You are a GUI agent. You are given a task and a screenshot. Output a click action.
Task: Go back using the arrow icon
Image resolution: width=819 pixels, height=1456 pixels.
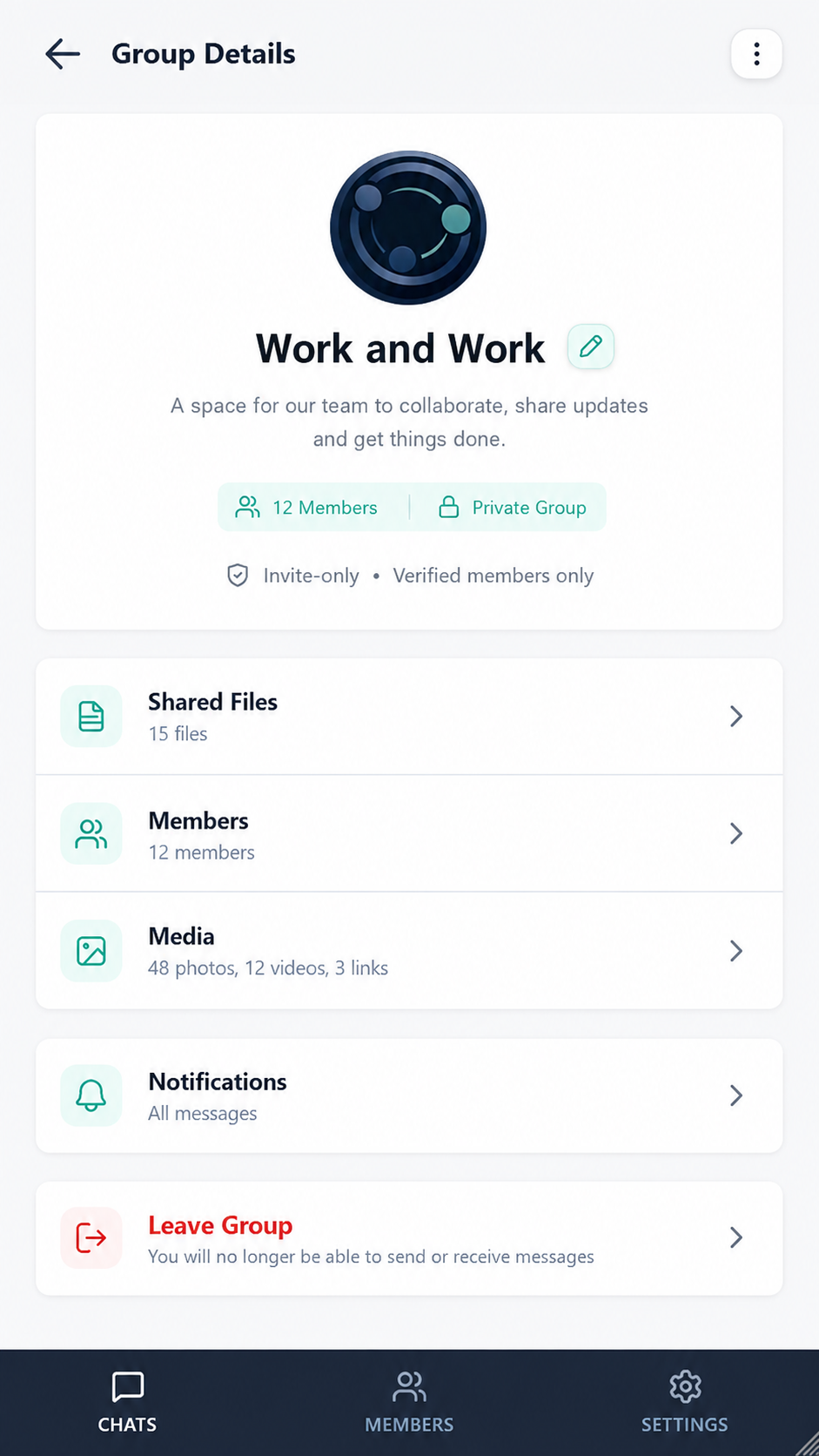[63, 54]
